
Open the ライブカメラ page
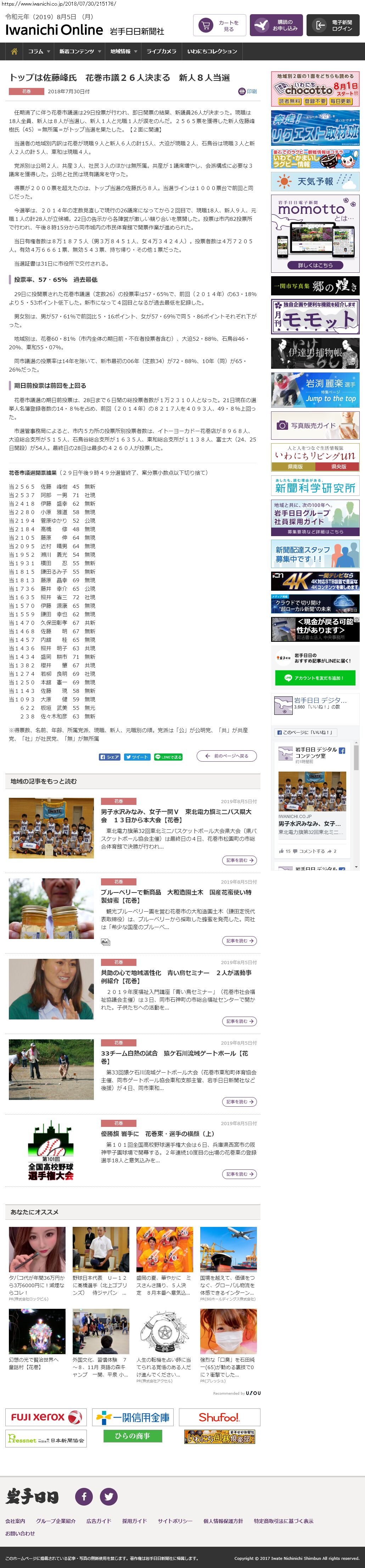161,51
